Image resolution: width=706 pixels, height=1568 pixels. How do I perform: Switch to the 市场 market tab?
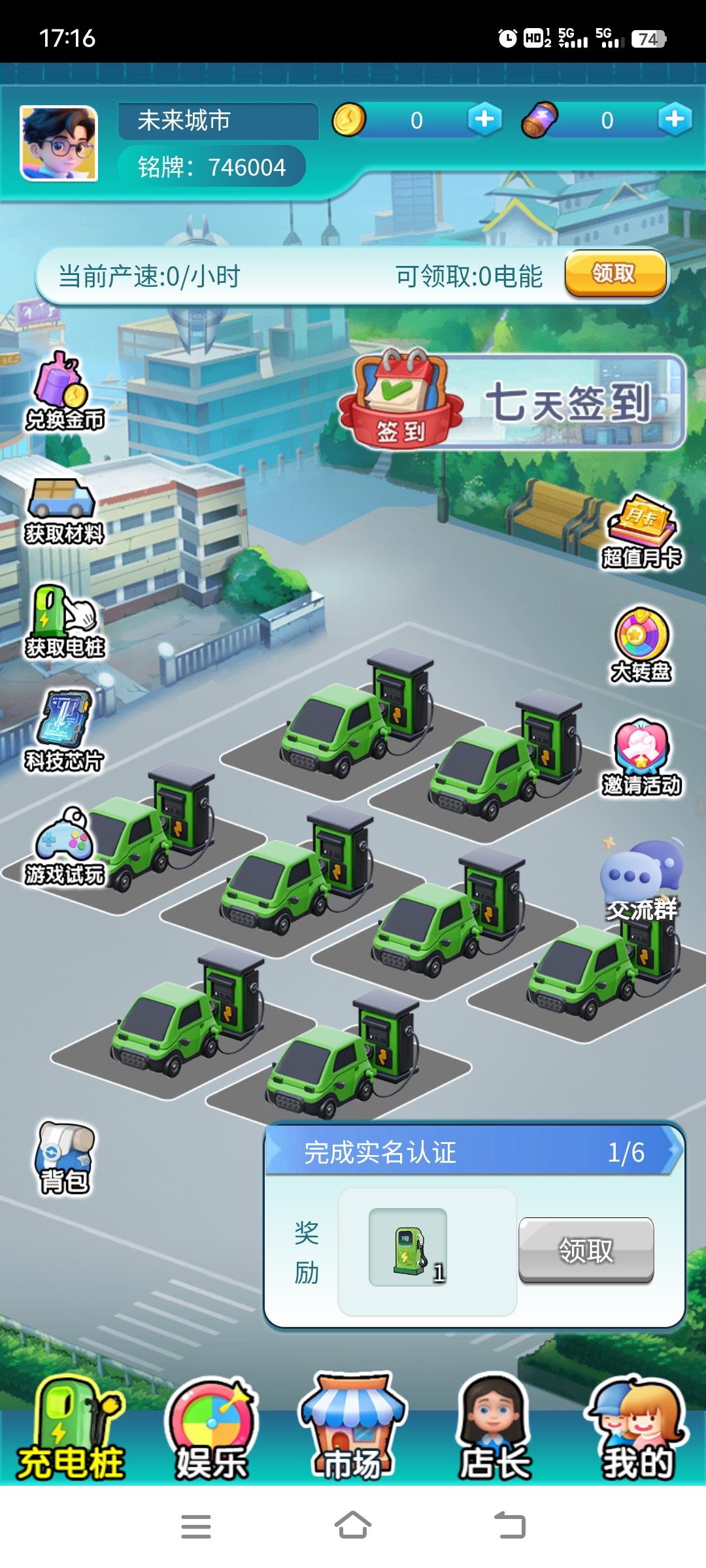353,1431
